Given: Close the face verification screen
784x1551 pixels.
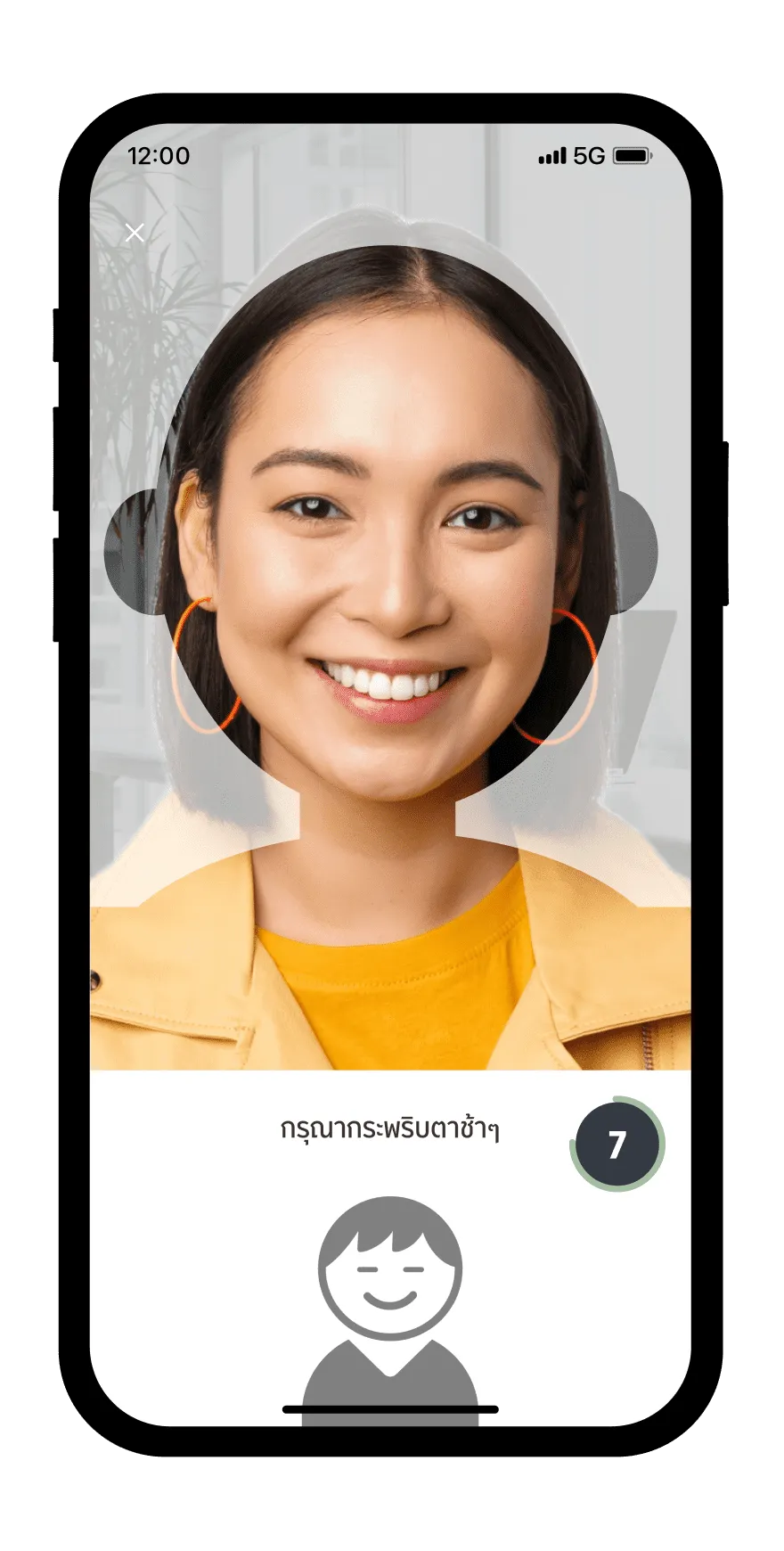Looking at the screenshot, I should [135, 233].
